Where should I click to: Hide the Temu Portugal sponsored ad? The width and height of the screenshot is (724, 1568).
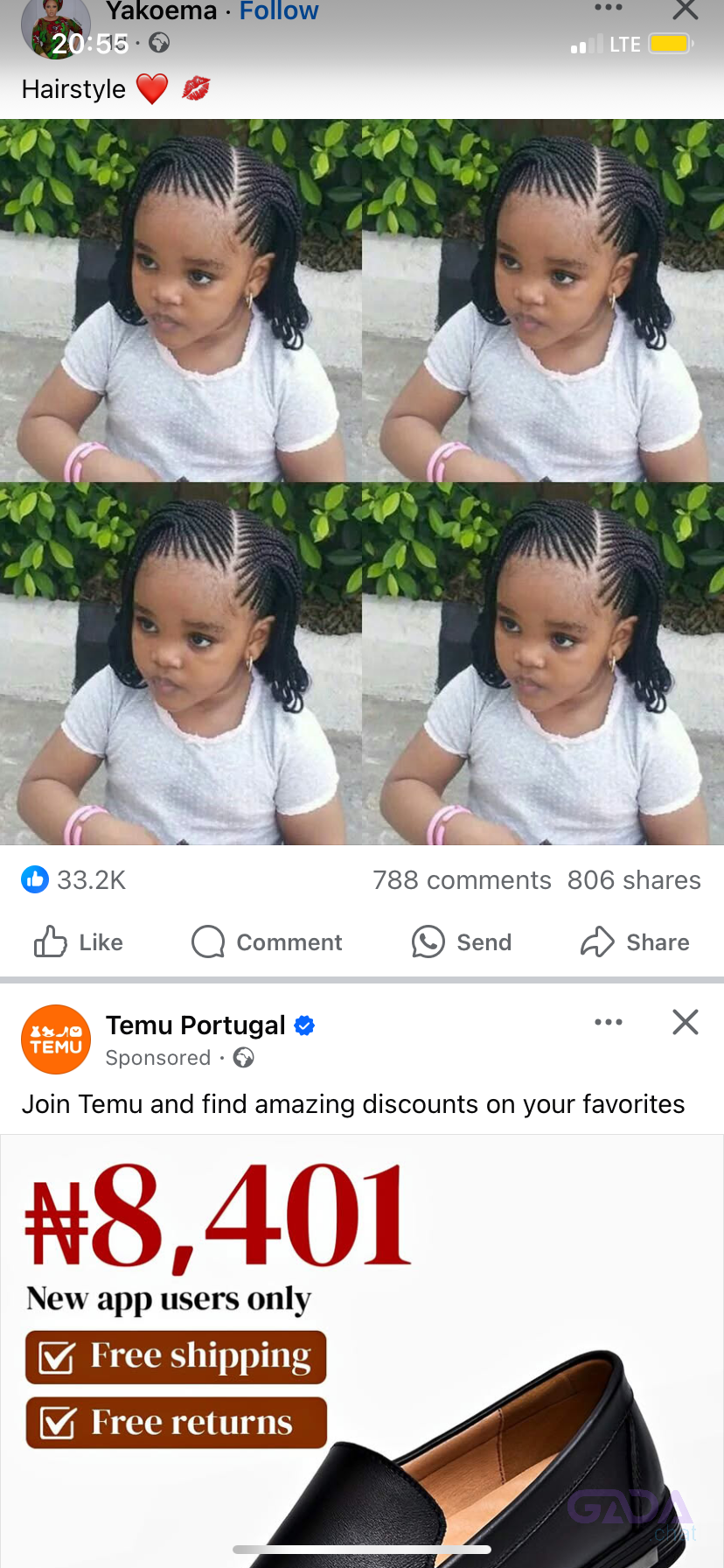(x=686, y=1022)
